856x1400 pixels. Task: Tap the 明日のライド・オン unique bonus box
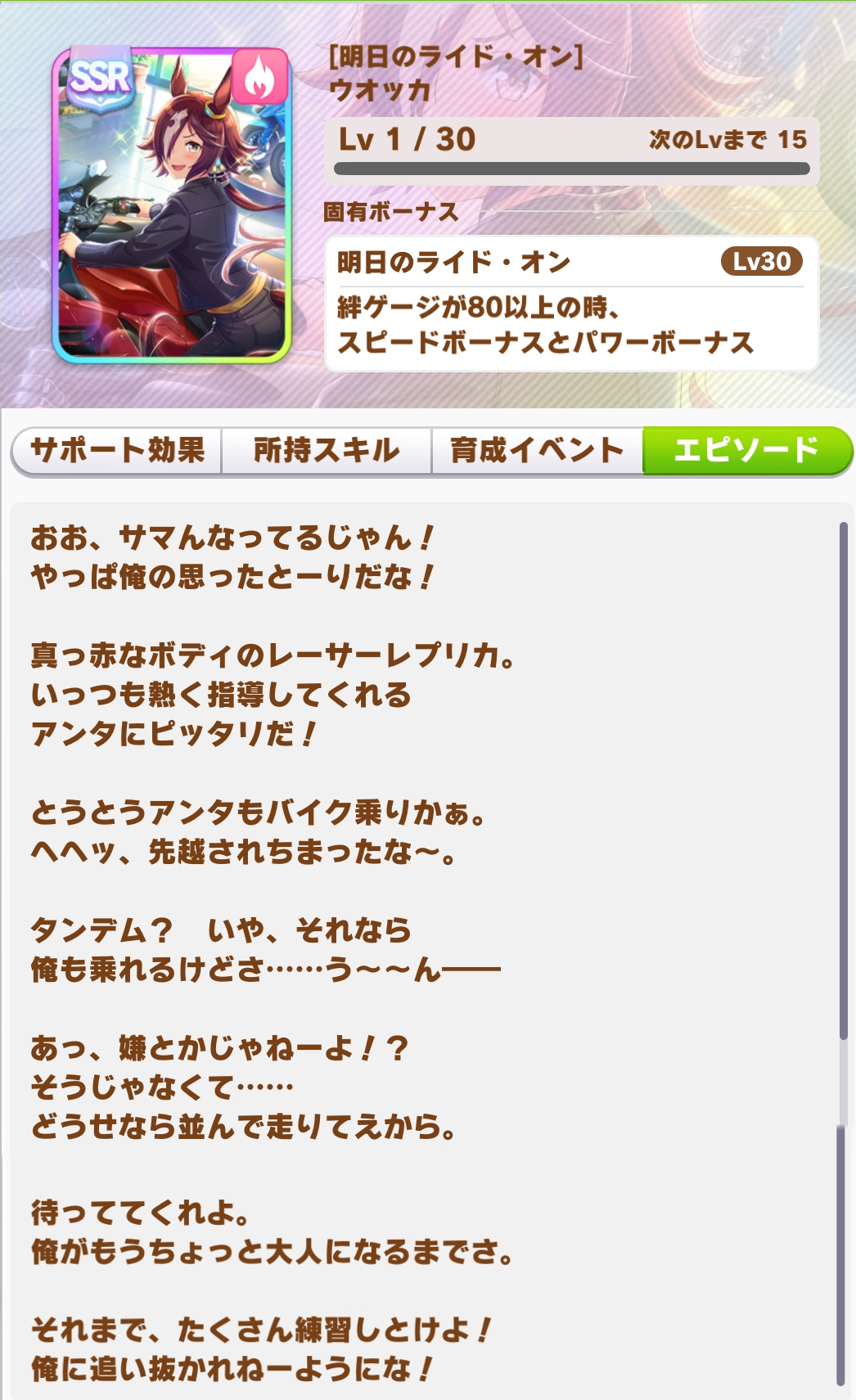tap(571, 304)
